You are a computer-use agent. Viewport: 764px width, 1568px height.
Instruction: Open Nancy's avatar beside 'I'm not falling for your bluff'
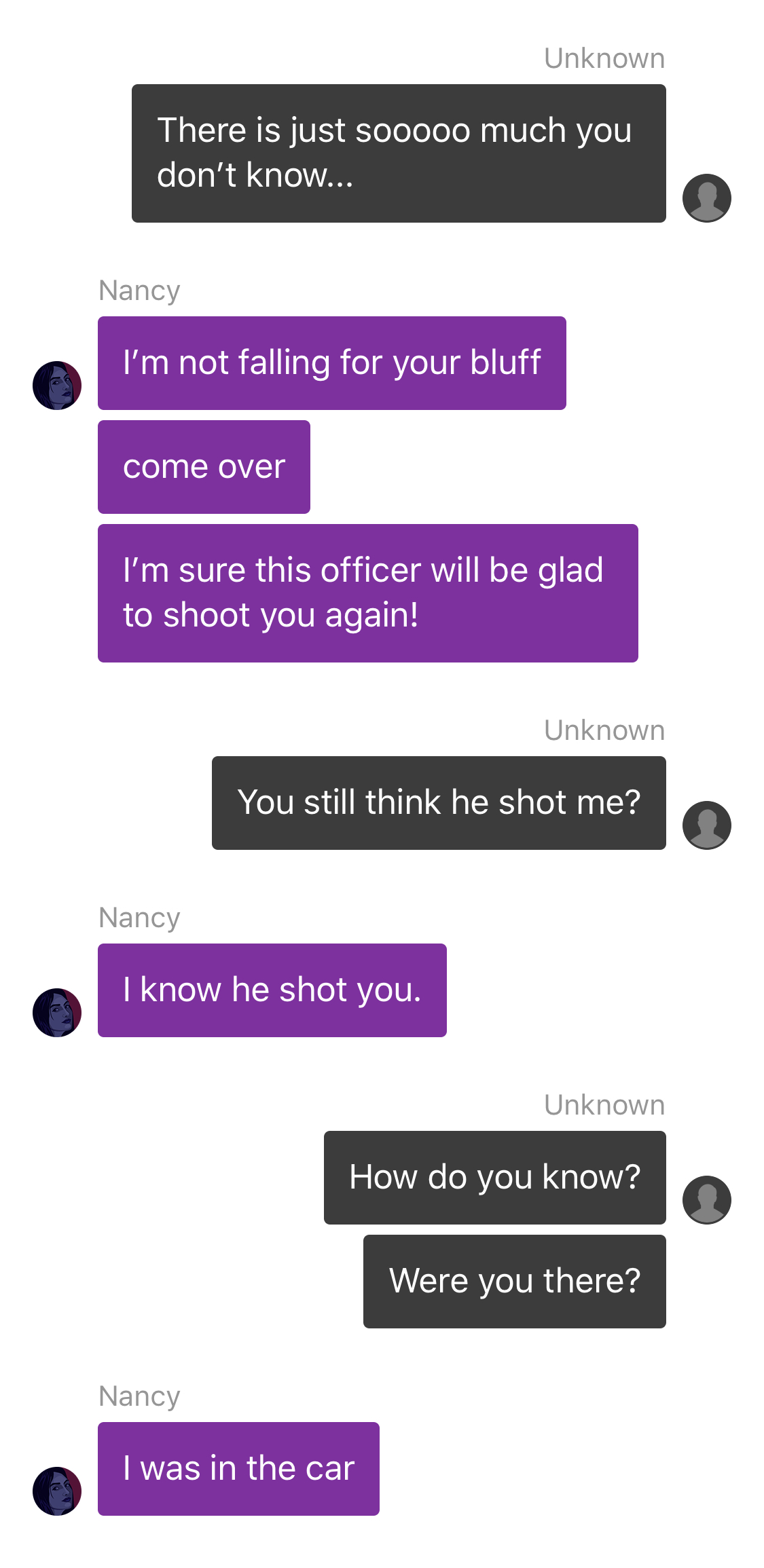pyautogui.click(x=57, y=386)
